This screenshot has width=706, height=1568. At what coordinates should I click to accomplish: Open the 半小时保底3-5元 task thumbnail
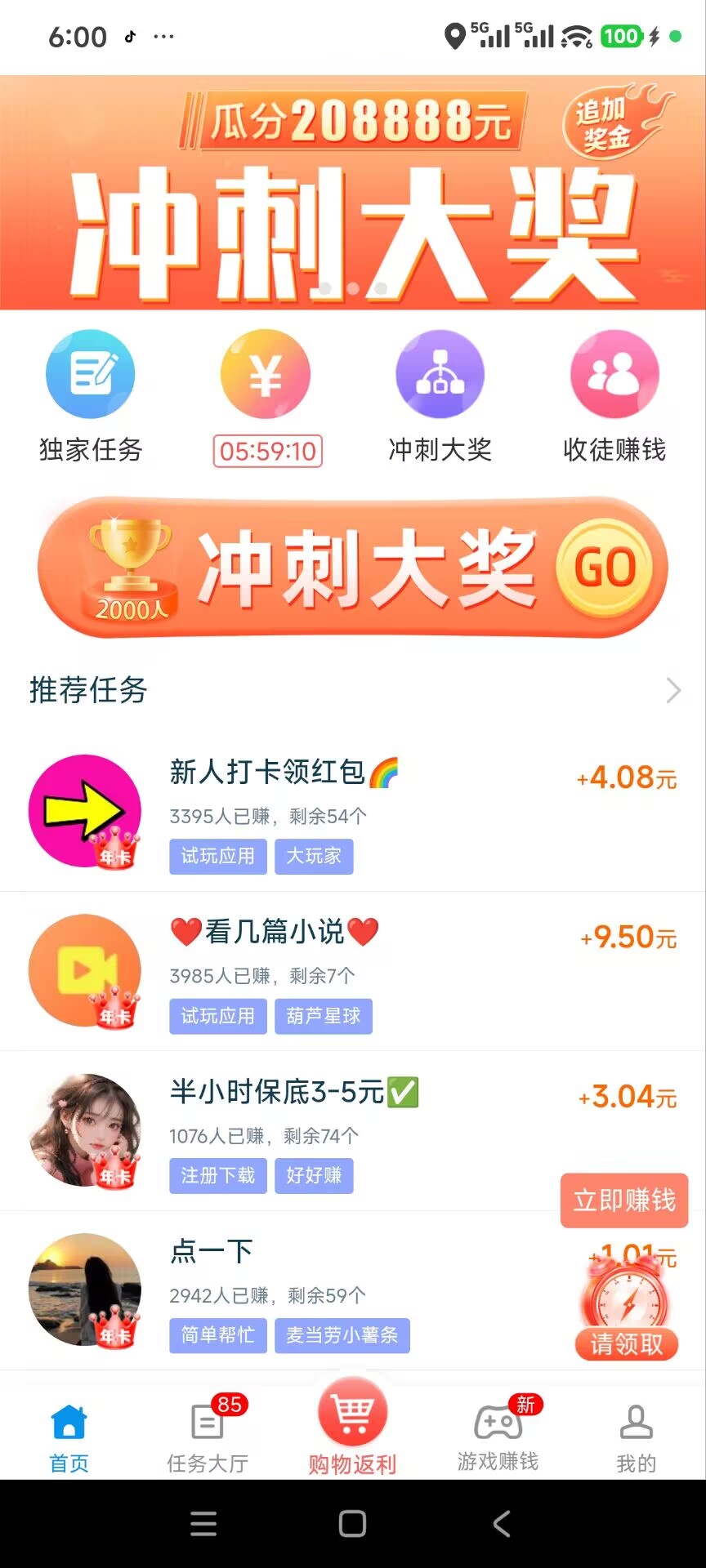click(x=84, y=1131)
